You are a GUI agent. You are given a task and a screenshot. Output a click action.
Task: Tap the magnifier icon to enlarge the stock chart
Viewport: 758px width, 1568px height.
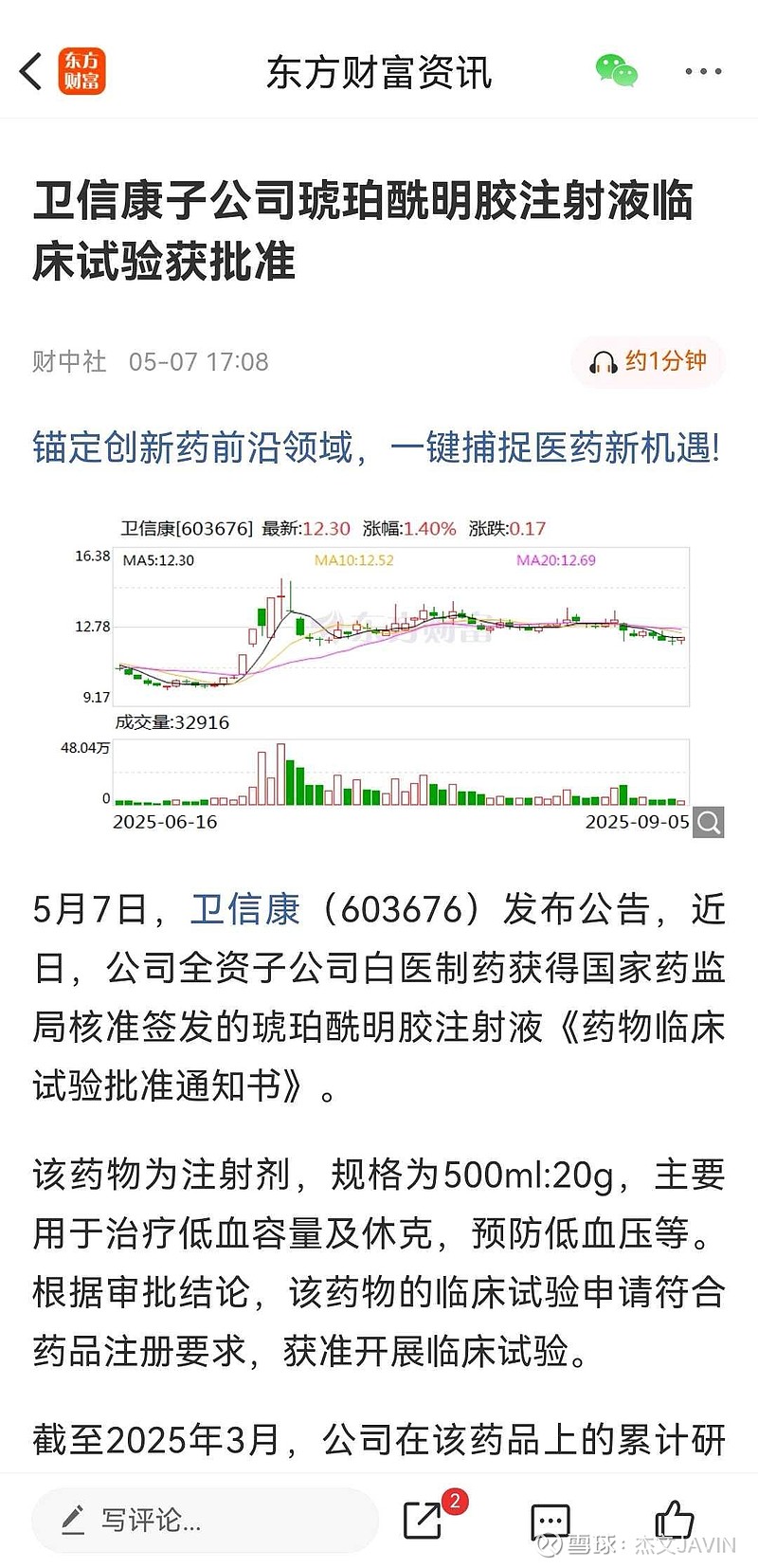click(707, 822)
